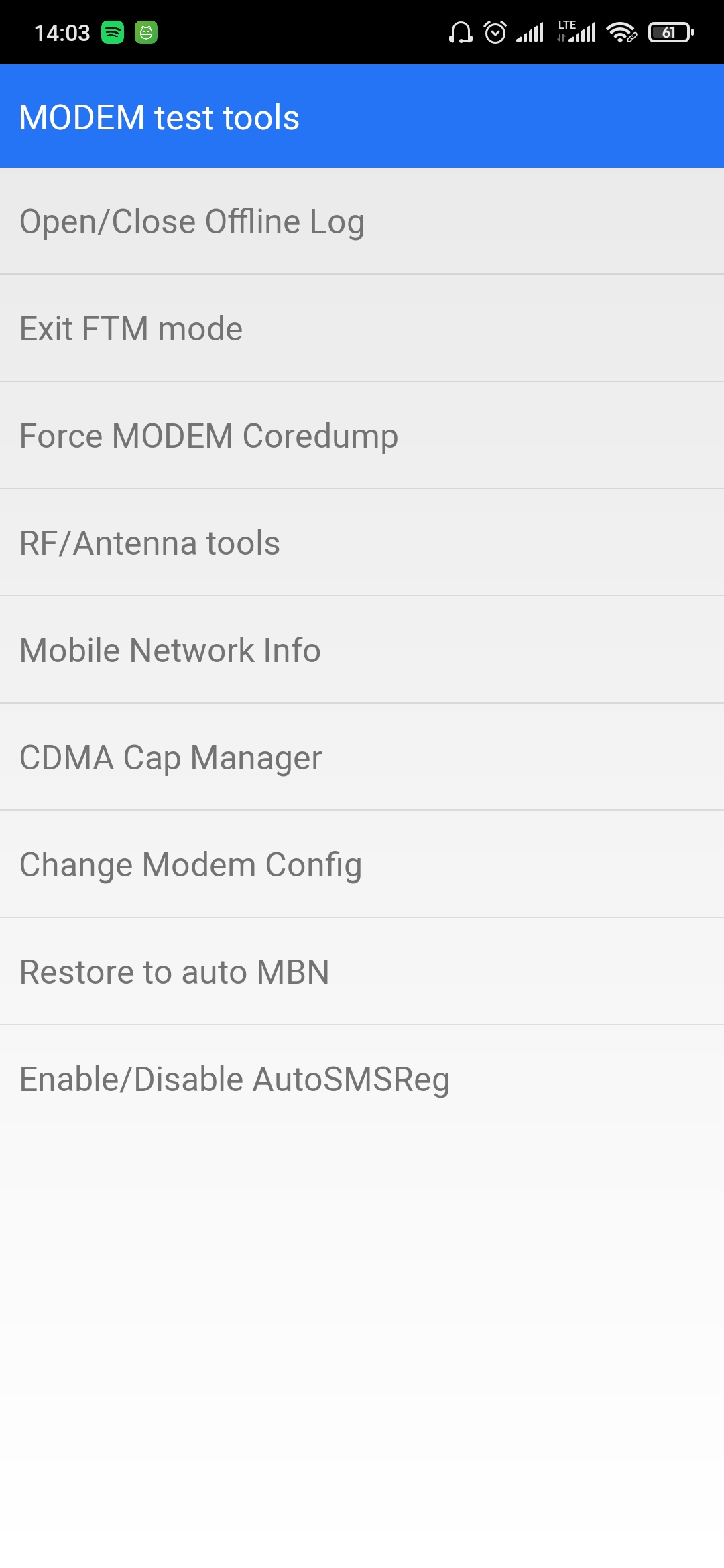Tap Force MODEM Coredump
The width and height of the screenshot is (724, 1568).
click(362, 436)
